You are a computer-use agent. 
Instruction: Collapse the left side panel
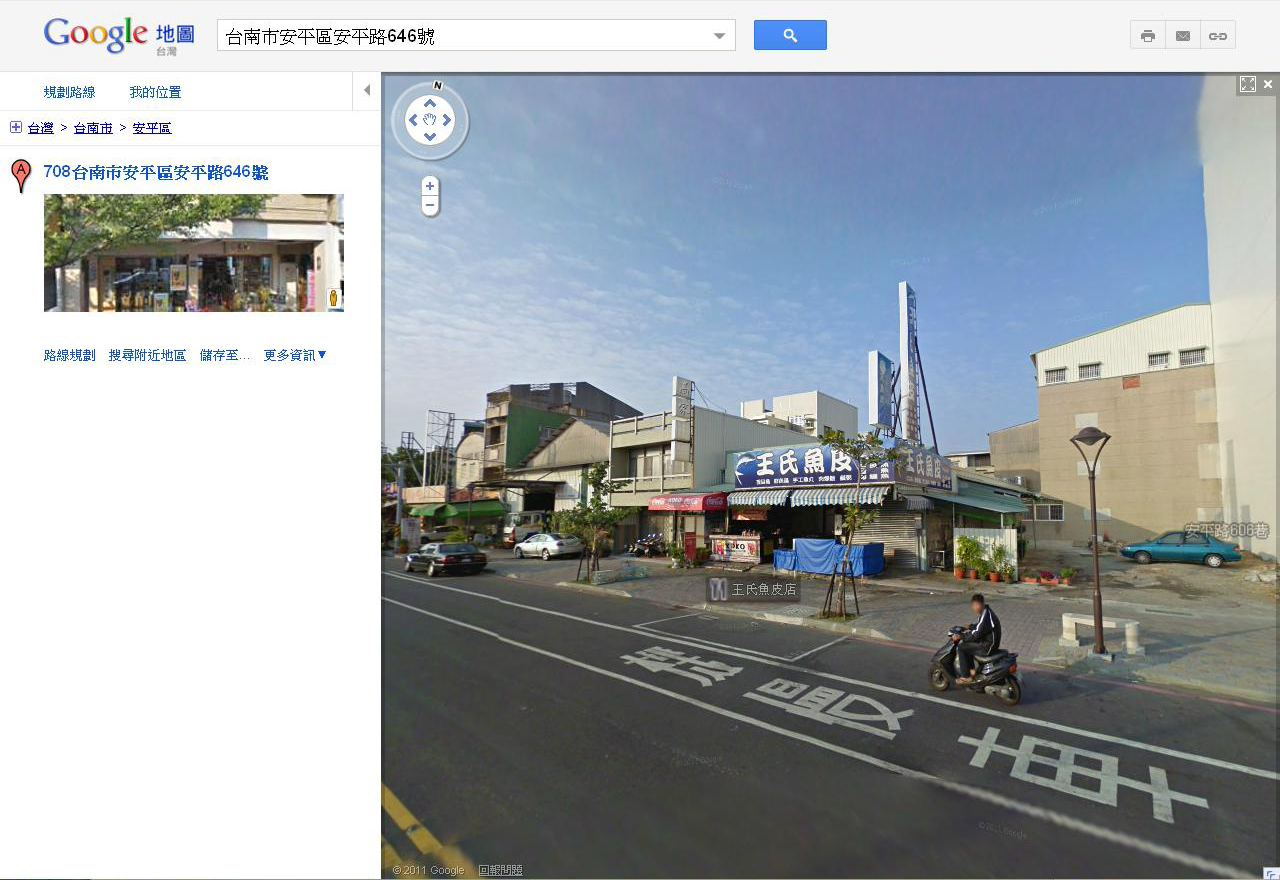[367, 91]
